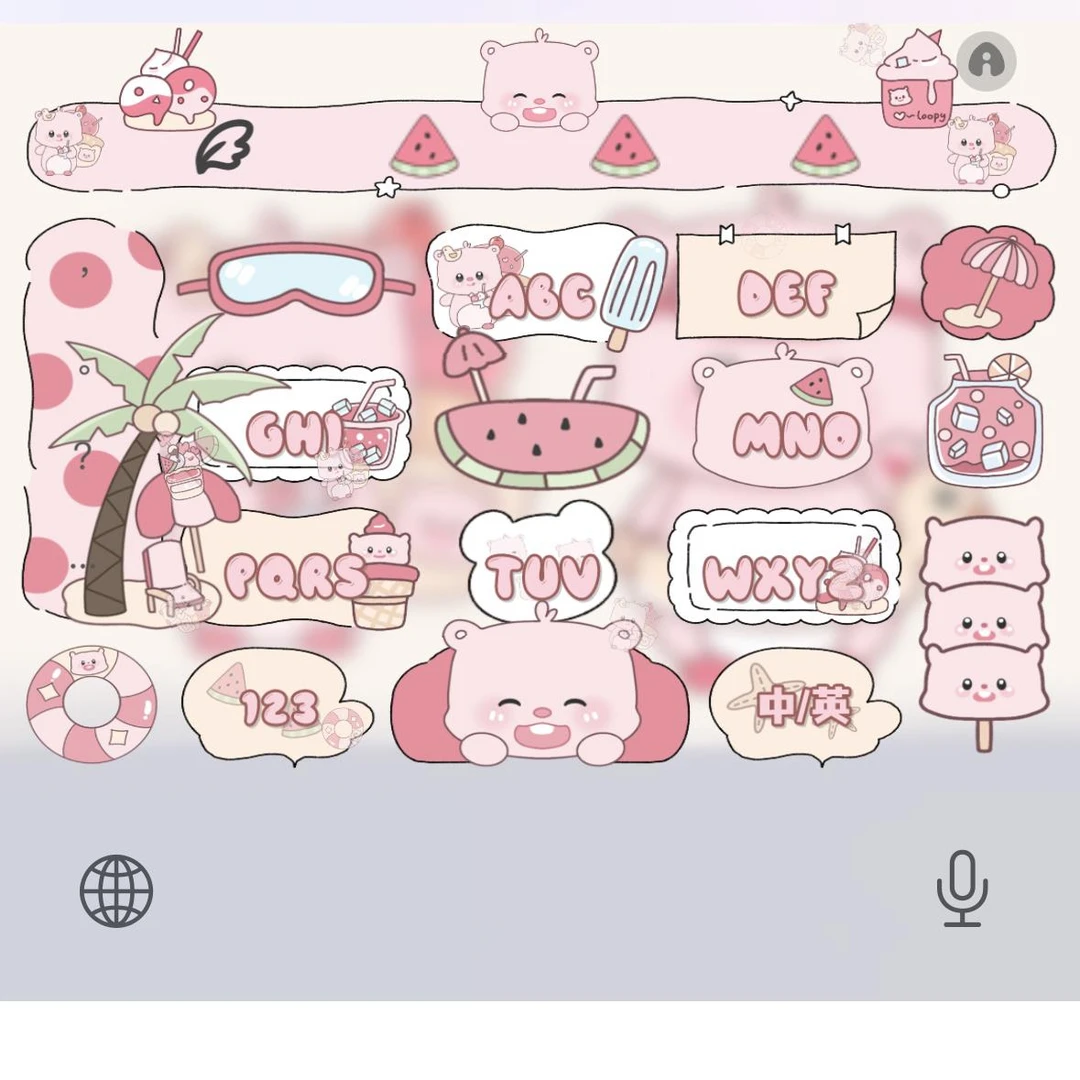Toggle Chinese/English with the 中/英 key

(x=805, y=708)
